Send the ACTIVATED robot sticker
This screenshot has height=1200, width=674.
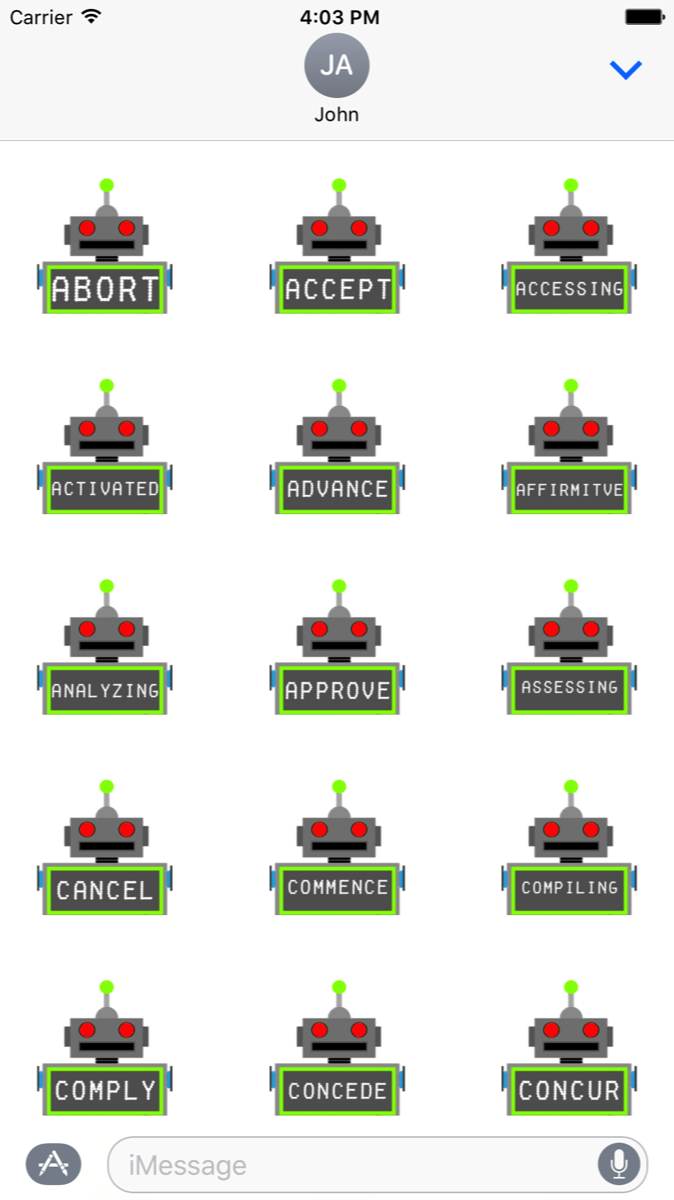[106, 450]
